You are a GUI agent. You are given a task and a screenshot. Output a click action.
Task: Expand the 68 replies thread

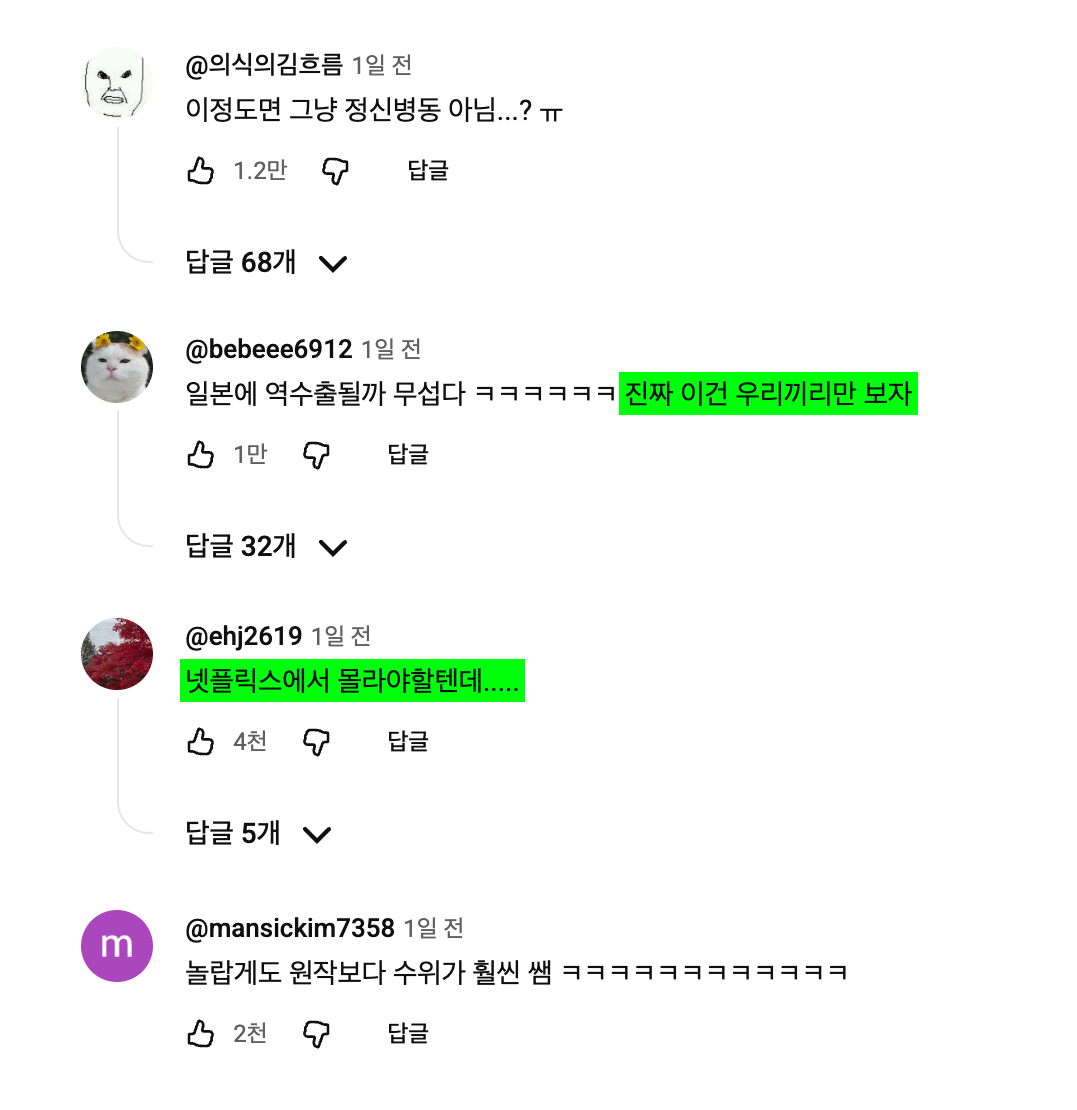click(266, 263)
